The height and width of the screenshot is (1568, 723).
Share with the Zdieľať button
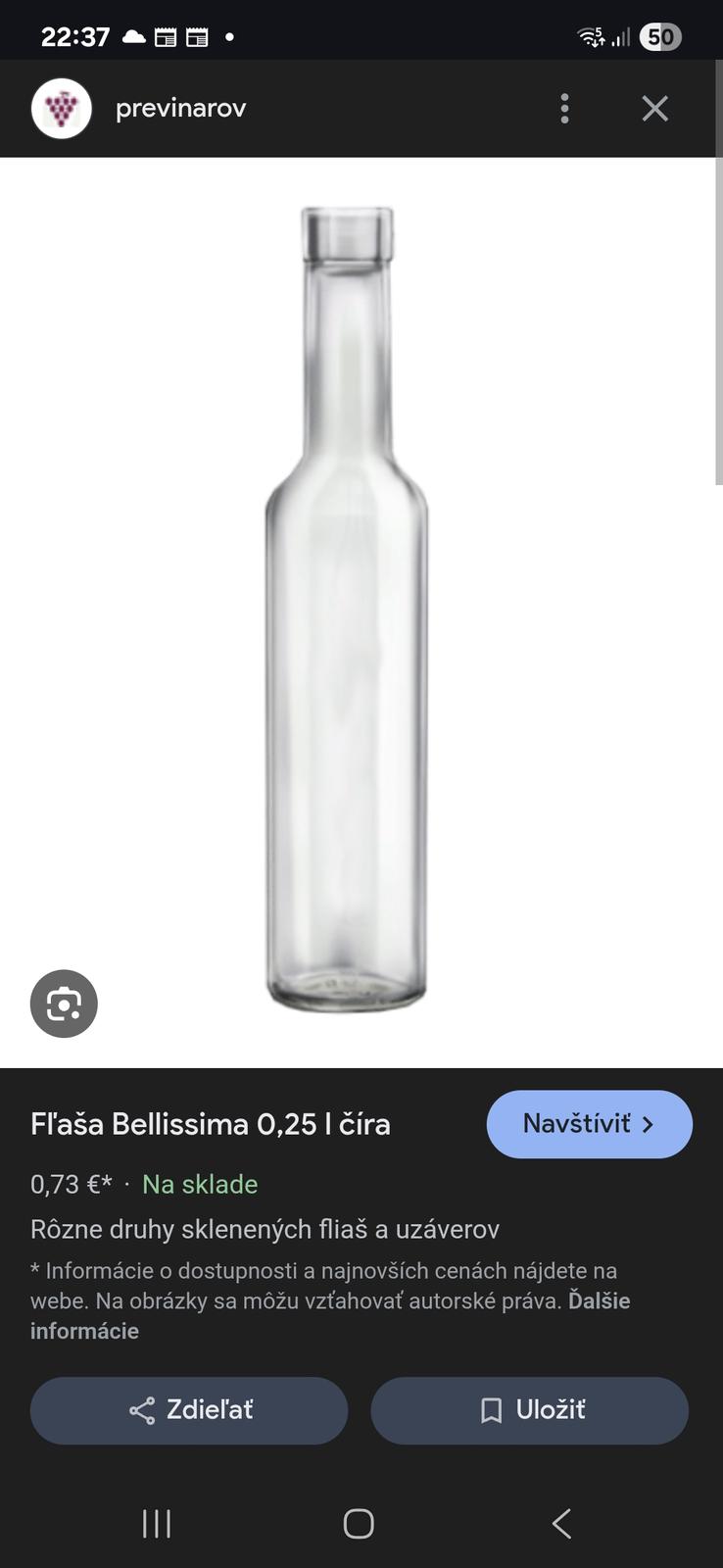tap(189, 1410)
